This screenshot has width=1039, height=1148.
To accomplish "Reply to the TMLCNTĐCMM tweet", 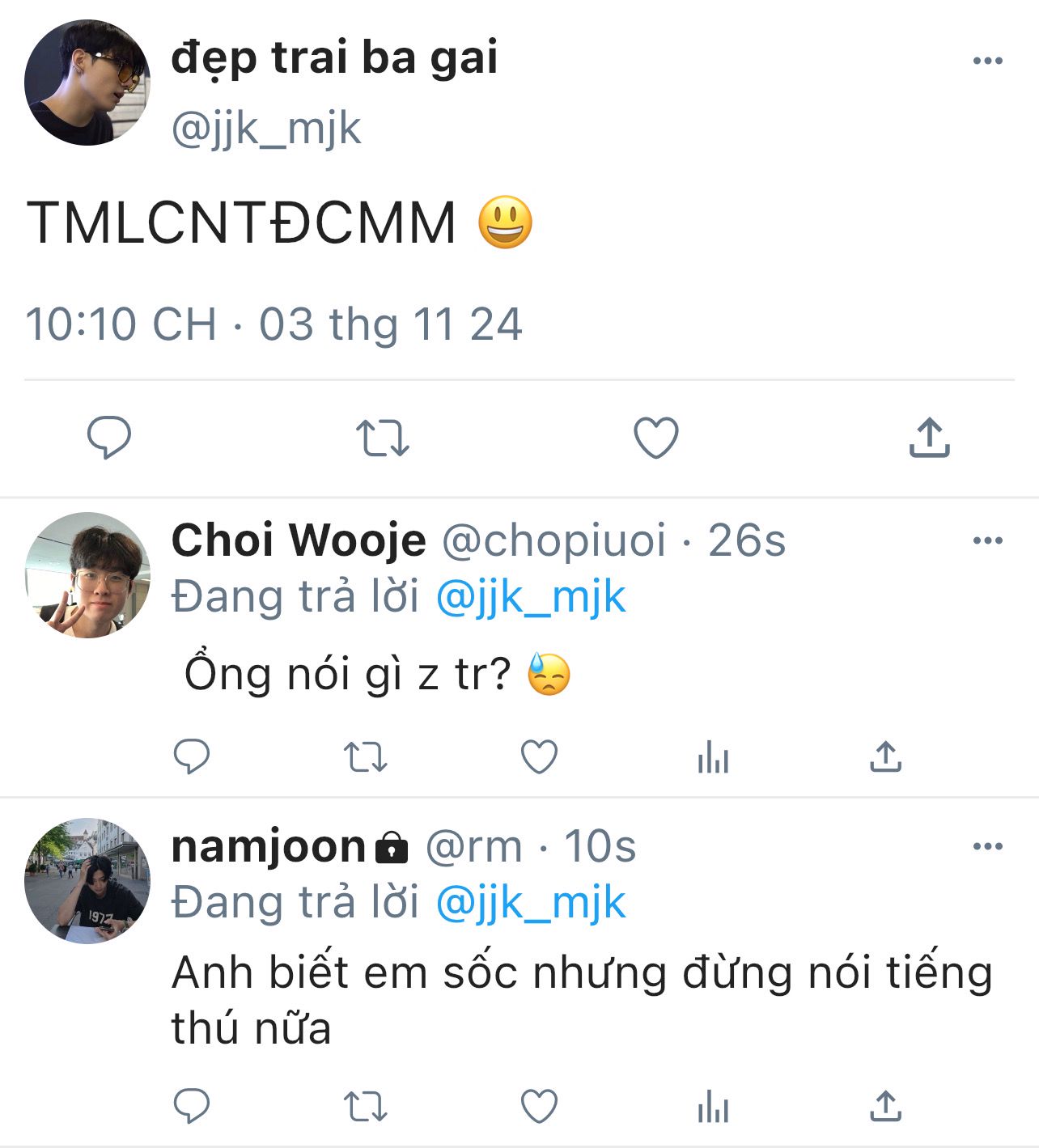I will (109, 438).
